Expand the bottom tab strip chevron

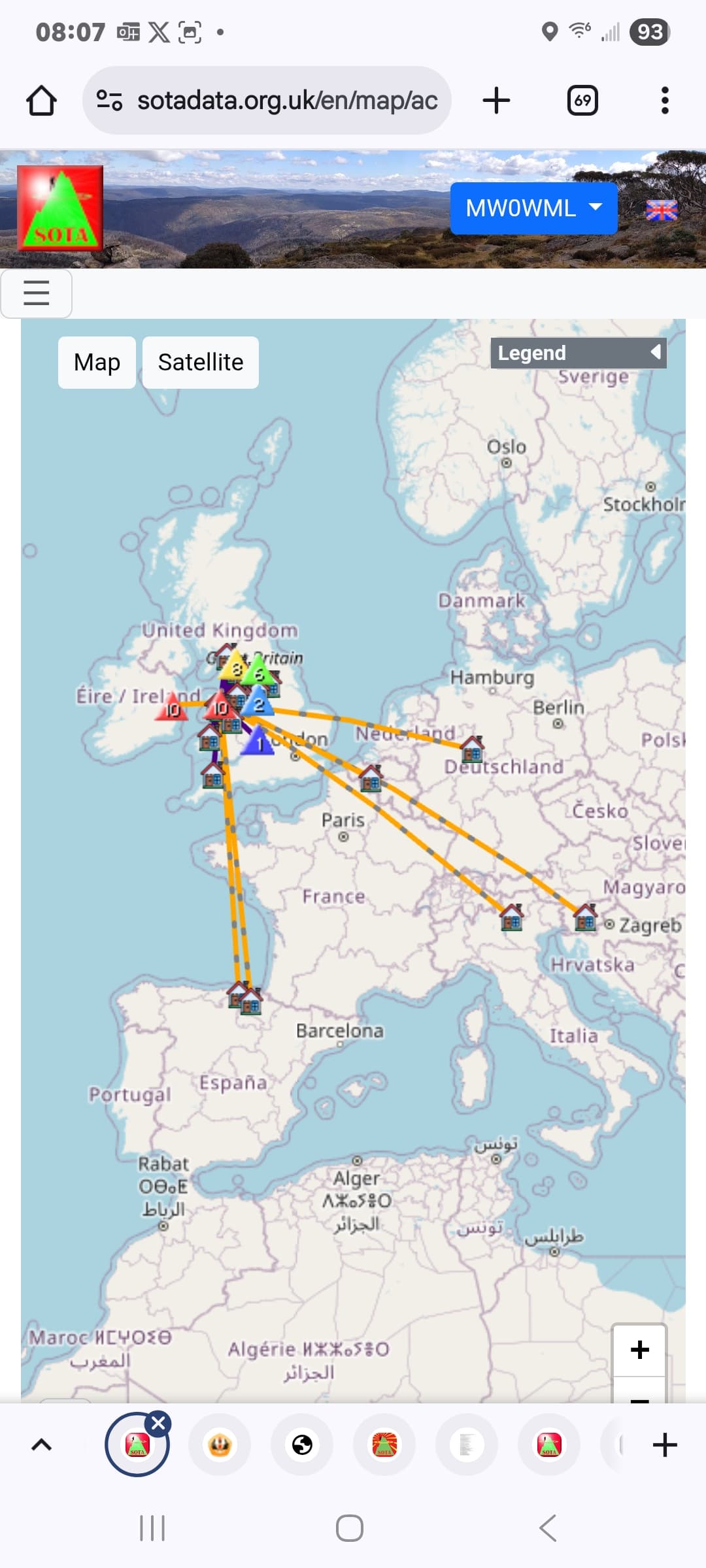point(42,1445)
